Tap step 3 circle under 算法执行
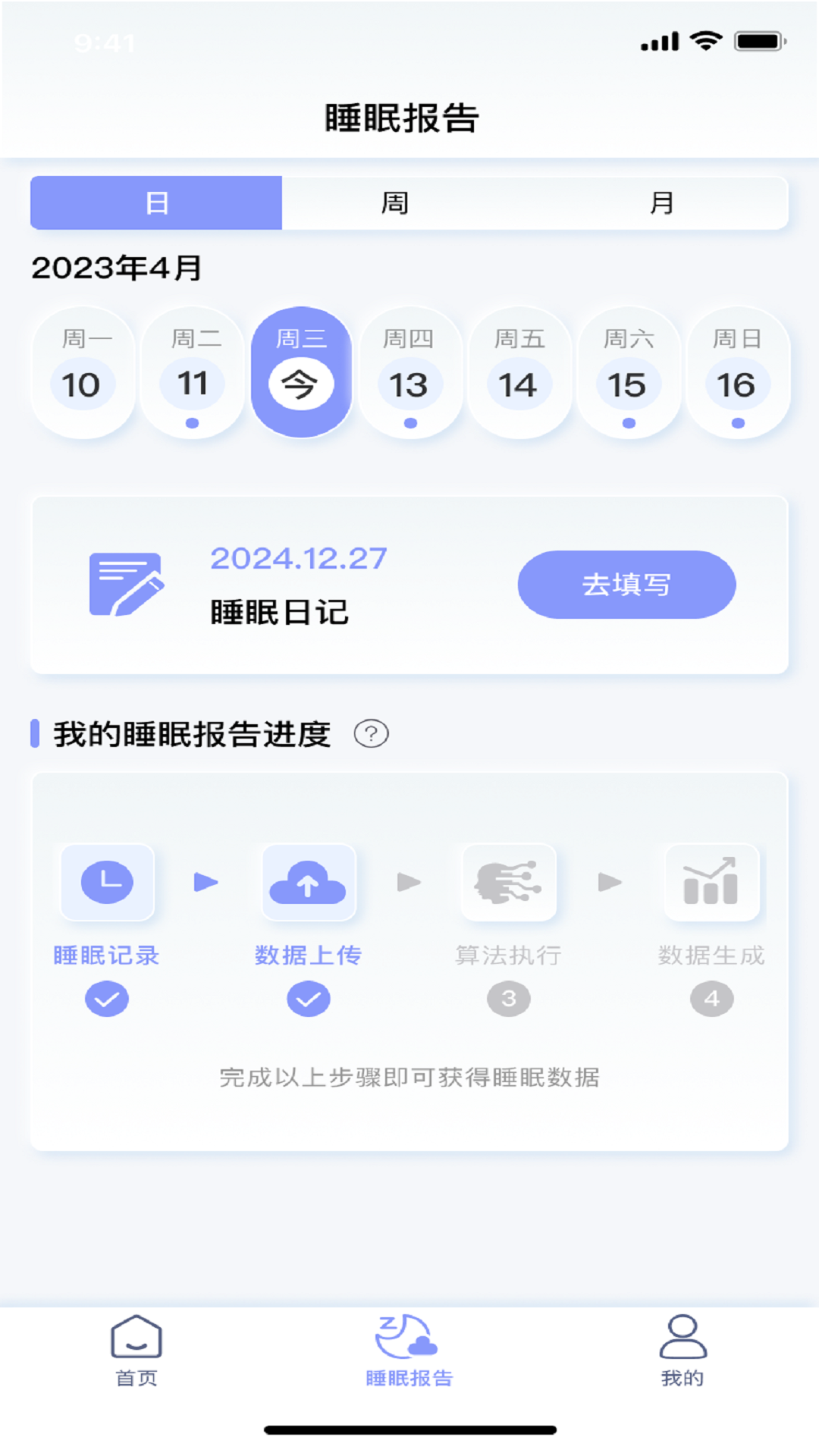Image resolution: width=819 pixels, height=1456 pixels. 508,997
